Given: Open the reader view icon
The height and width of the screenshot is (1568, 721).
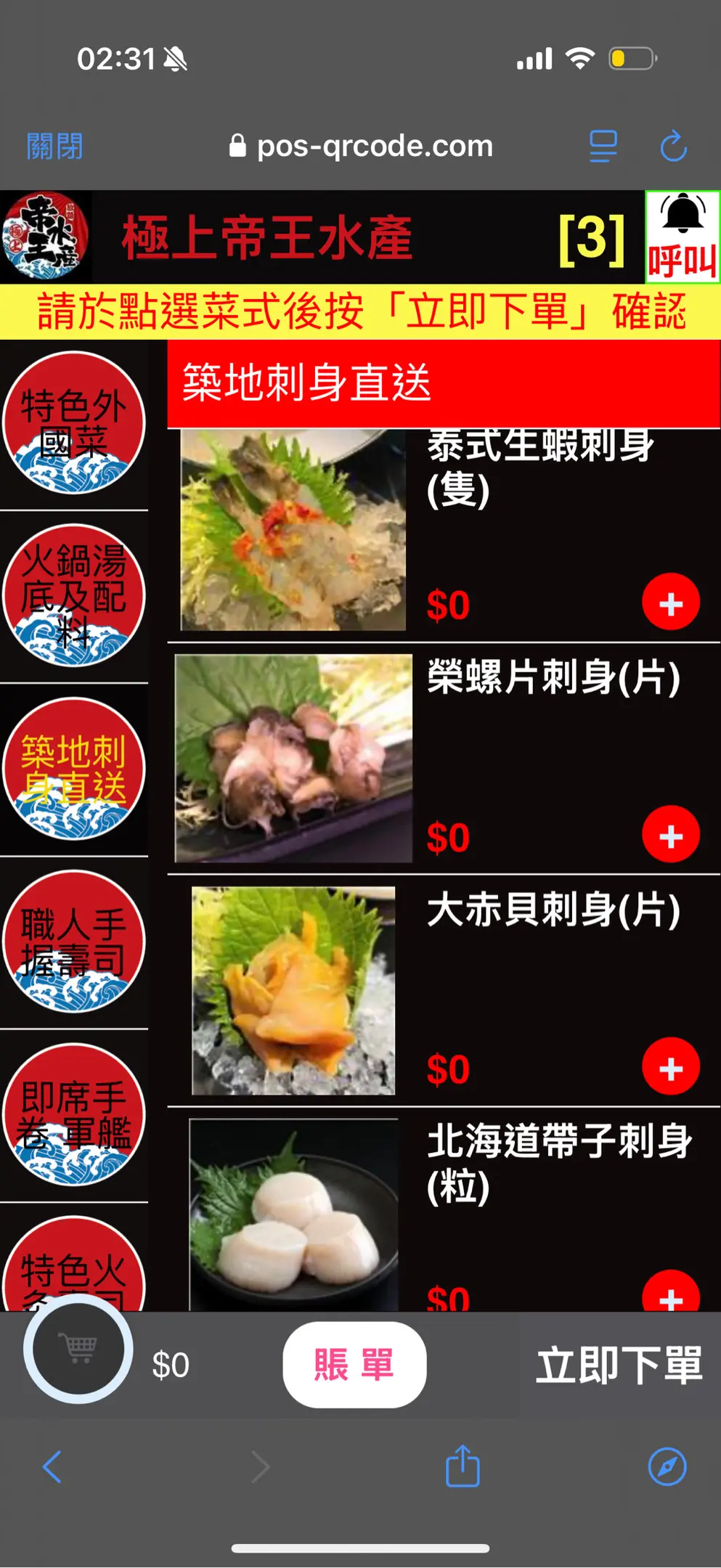Looking at the screenshot, I should pos(603,146).
